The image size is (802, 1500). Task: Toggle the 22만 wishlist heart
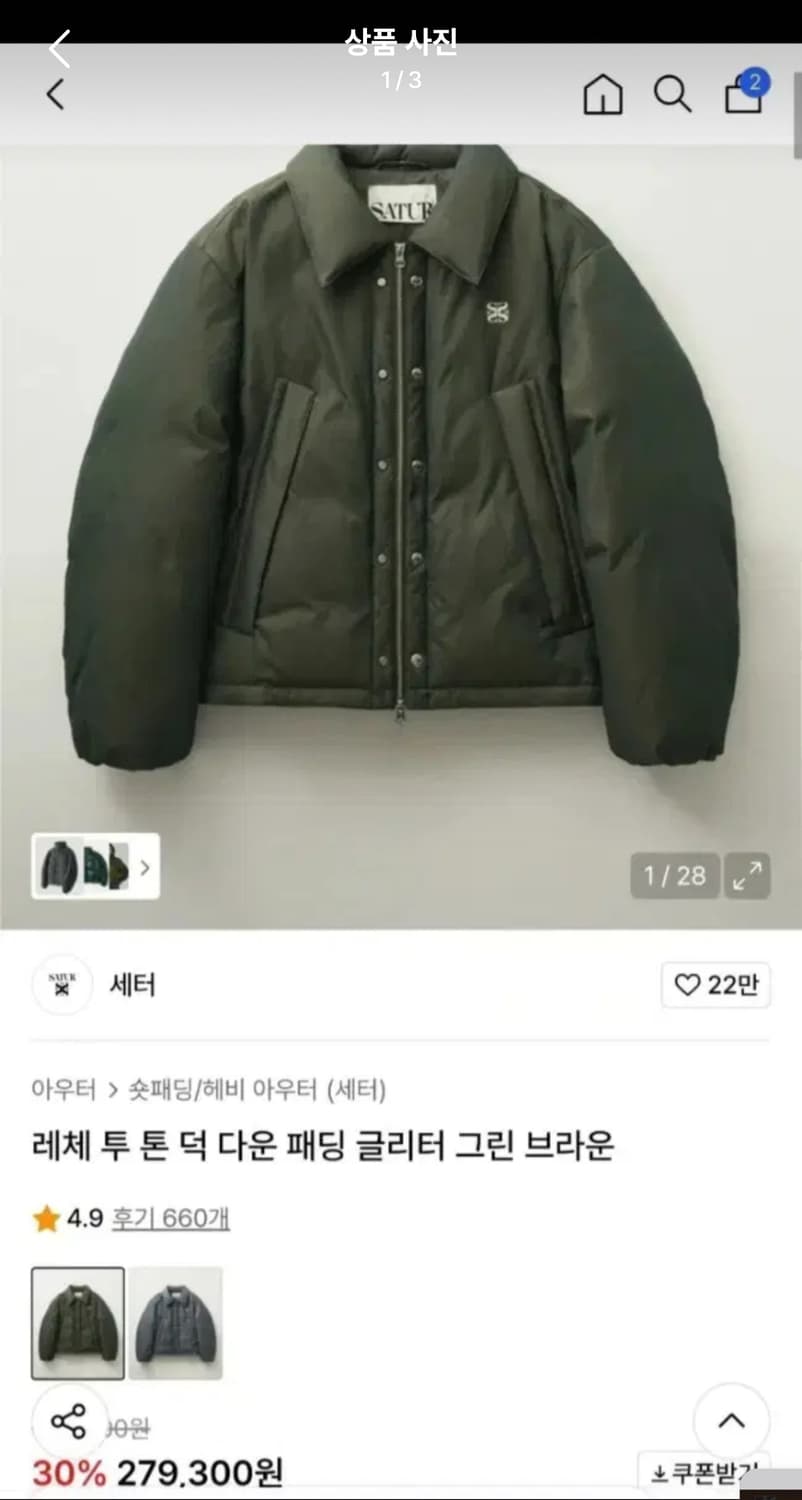(715, 985)
